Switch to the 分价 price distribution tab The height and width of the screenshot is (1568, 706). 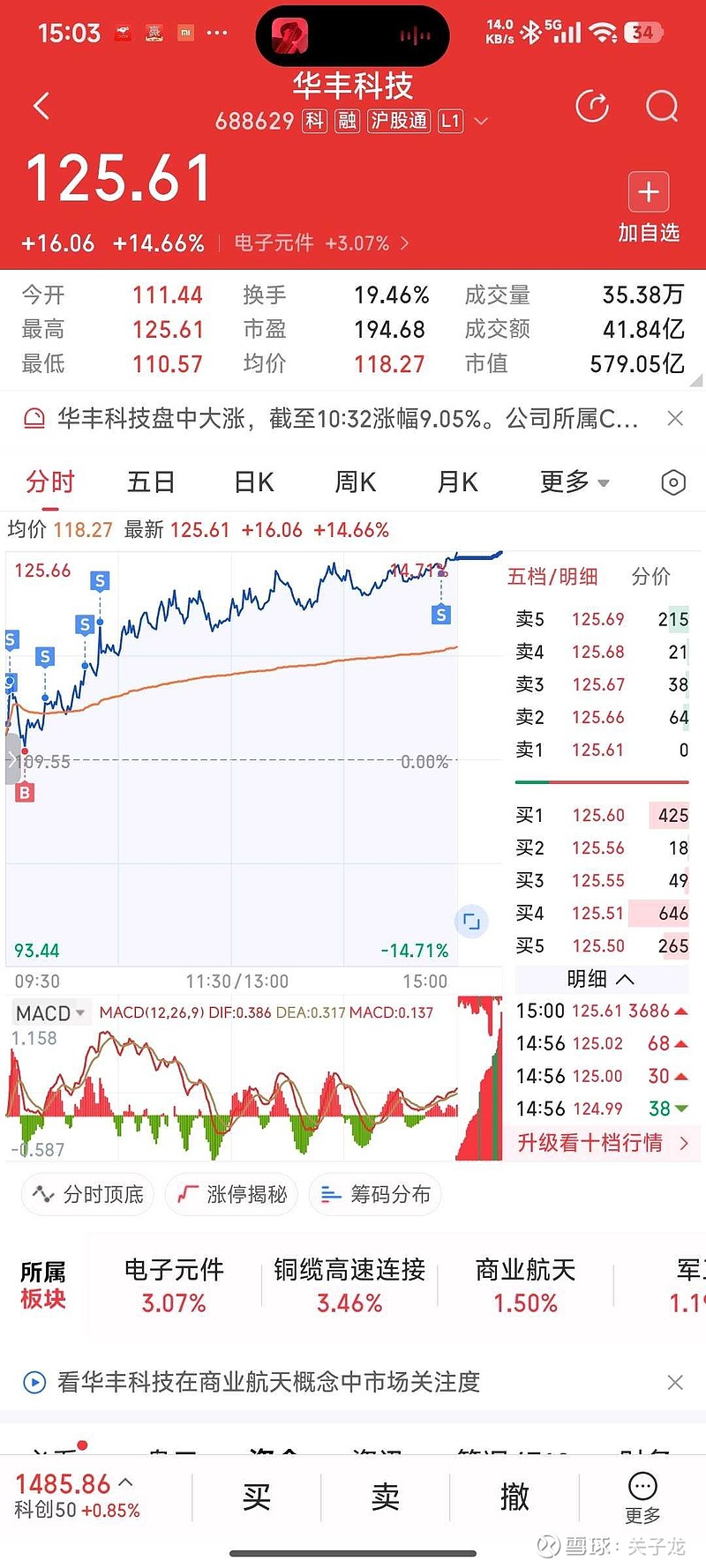point(651,576)
